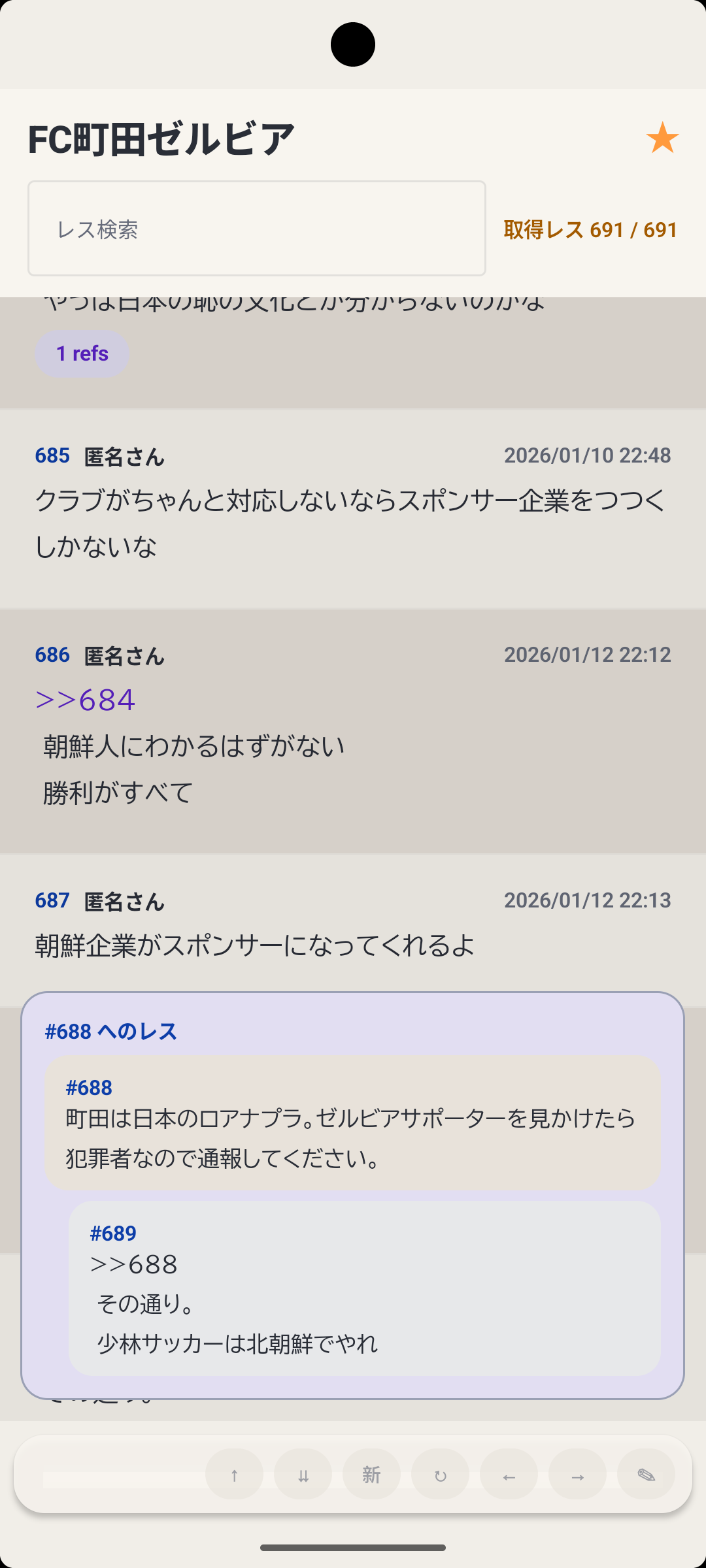Follow the >>684 quote link in post 686

point(85,699)
